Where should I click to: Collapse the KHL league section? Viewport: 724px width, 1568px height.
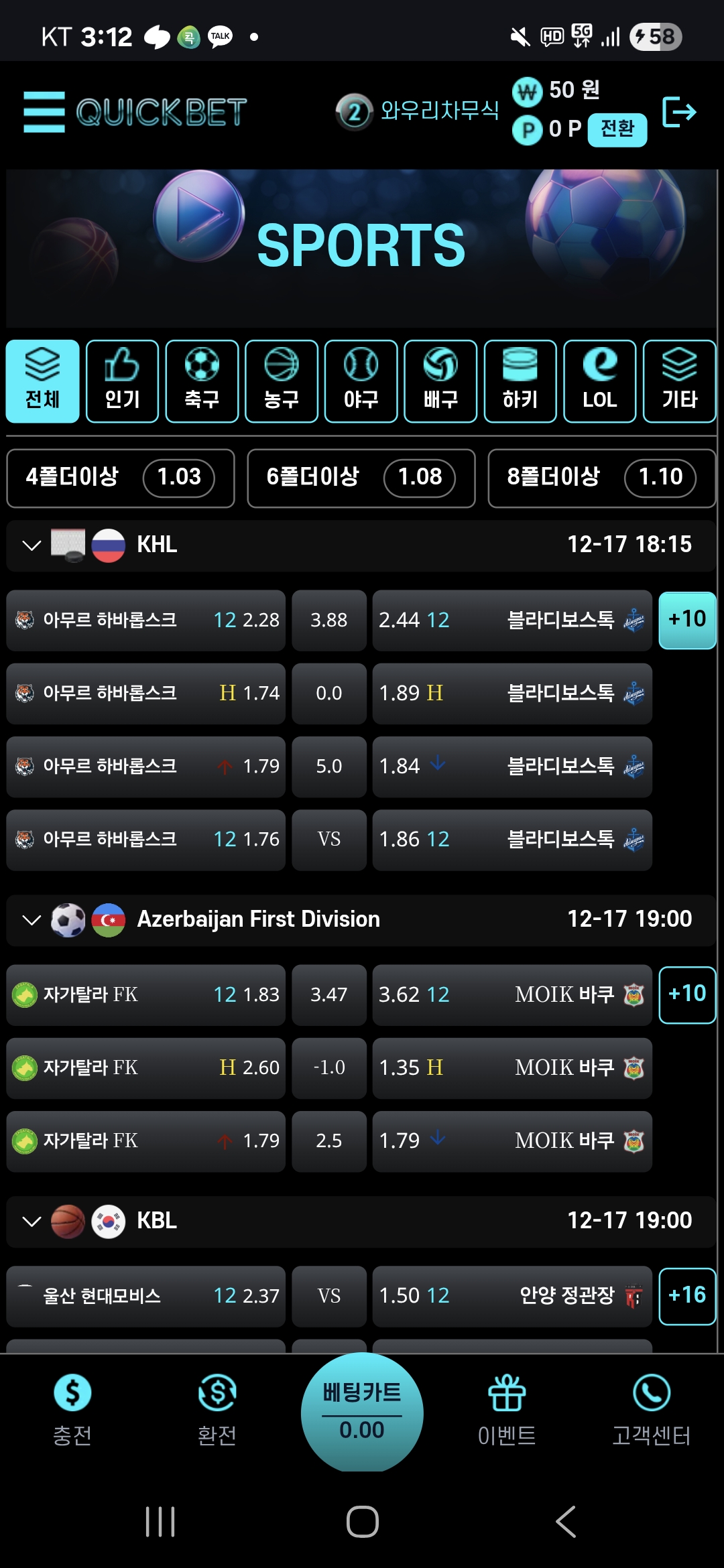[32, 545]
